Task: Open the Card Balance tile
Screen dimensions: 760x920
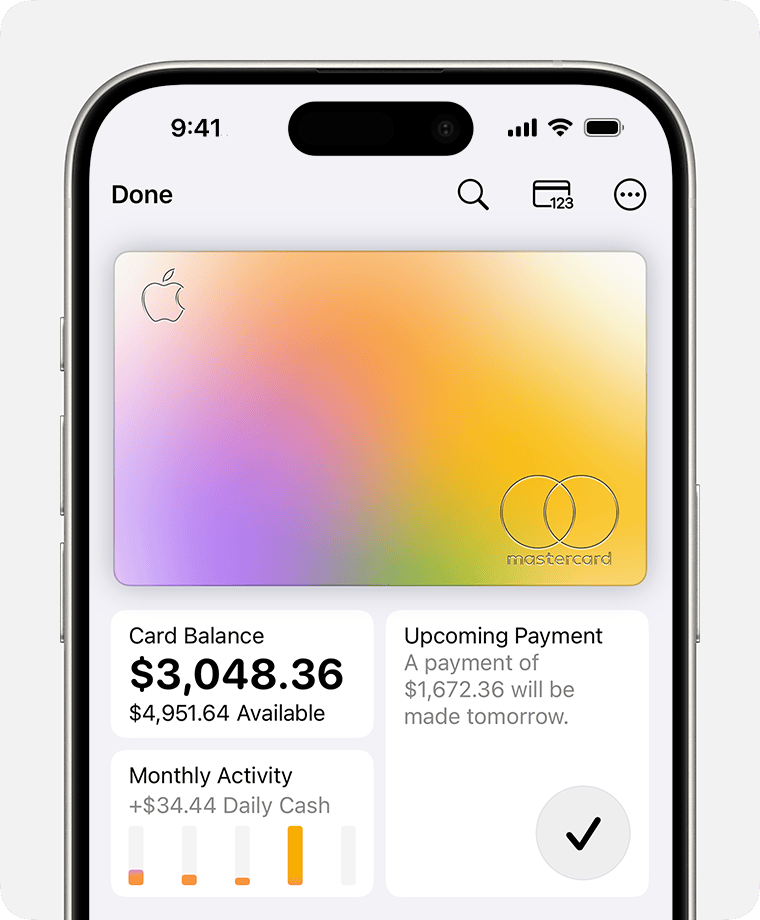Action: pos(241,674)
